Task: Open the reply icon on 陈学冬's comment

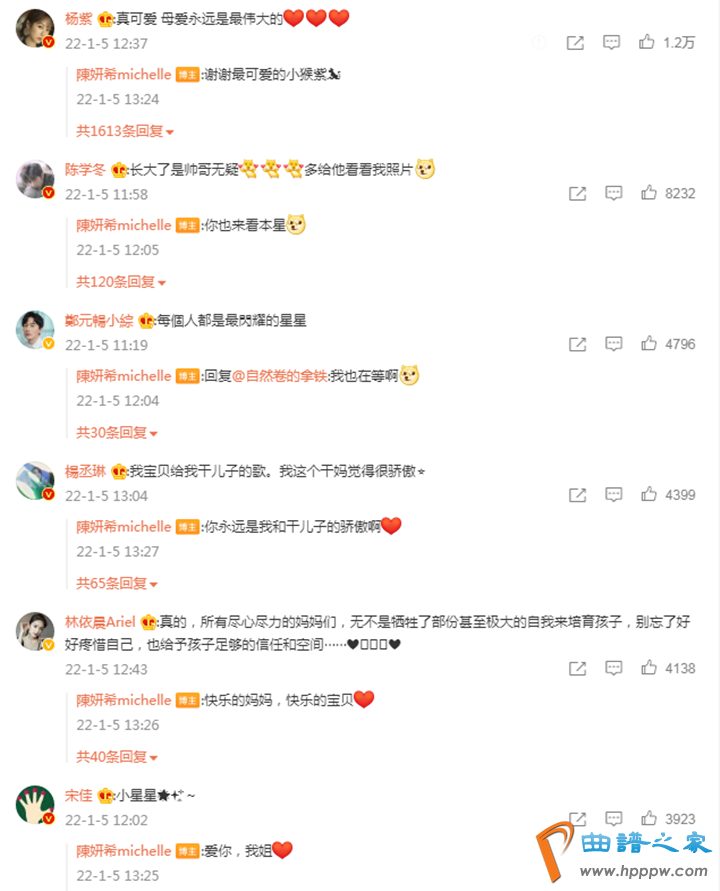Action: pos(614,193)
